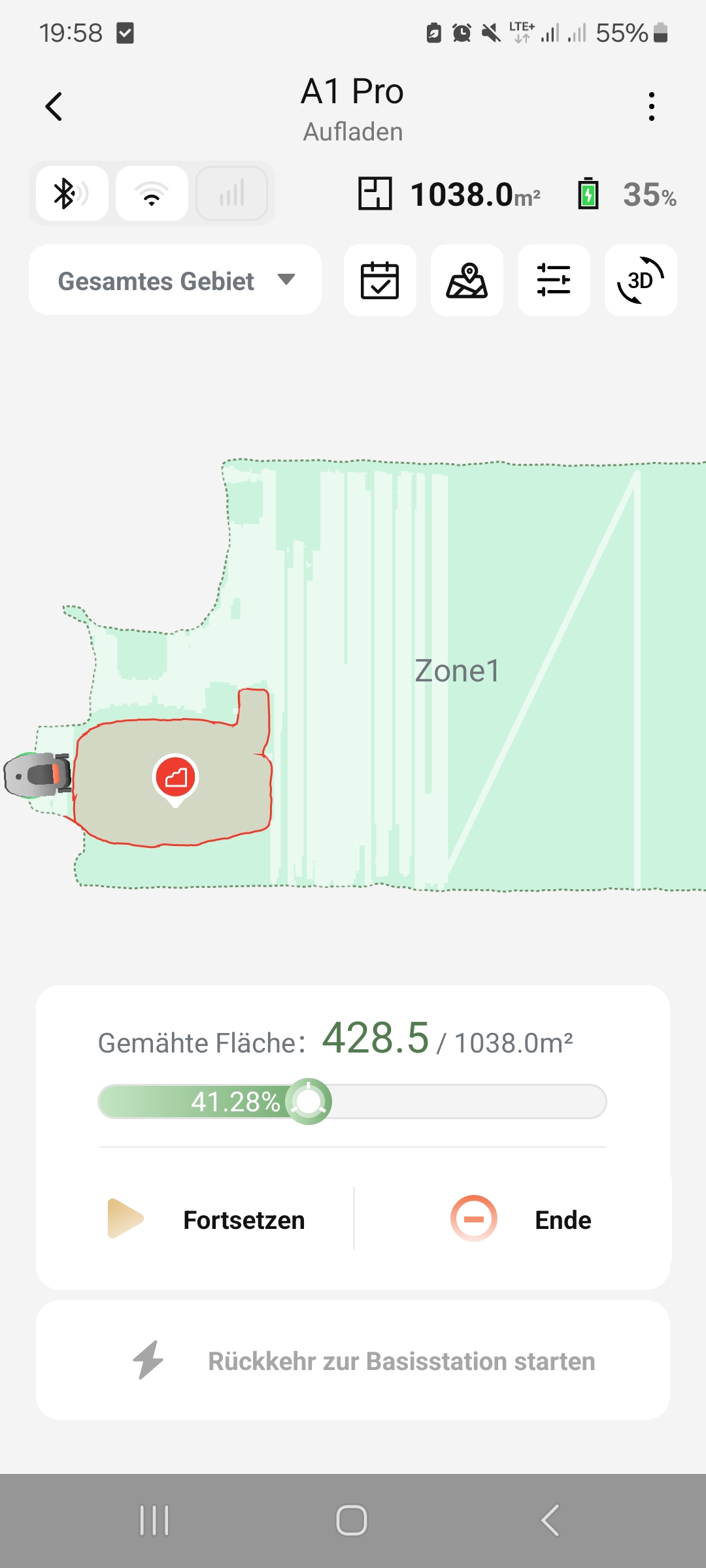
Task: Tap the Wi-Fi connection status icon
Action: pos(152,194)
